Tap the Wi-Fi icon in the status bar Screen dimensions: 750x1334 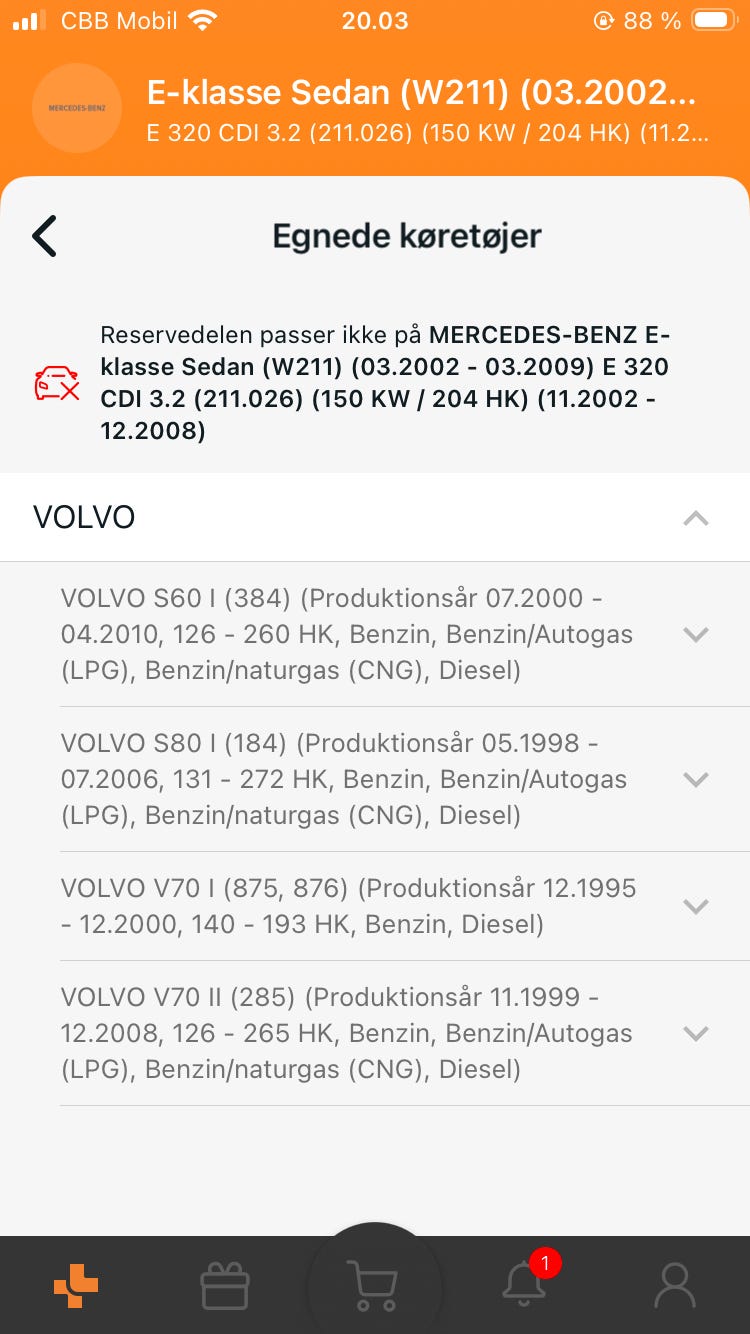[201, 19]
